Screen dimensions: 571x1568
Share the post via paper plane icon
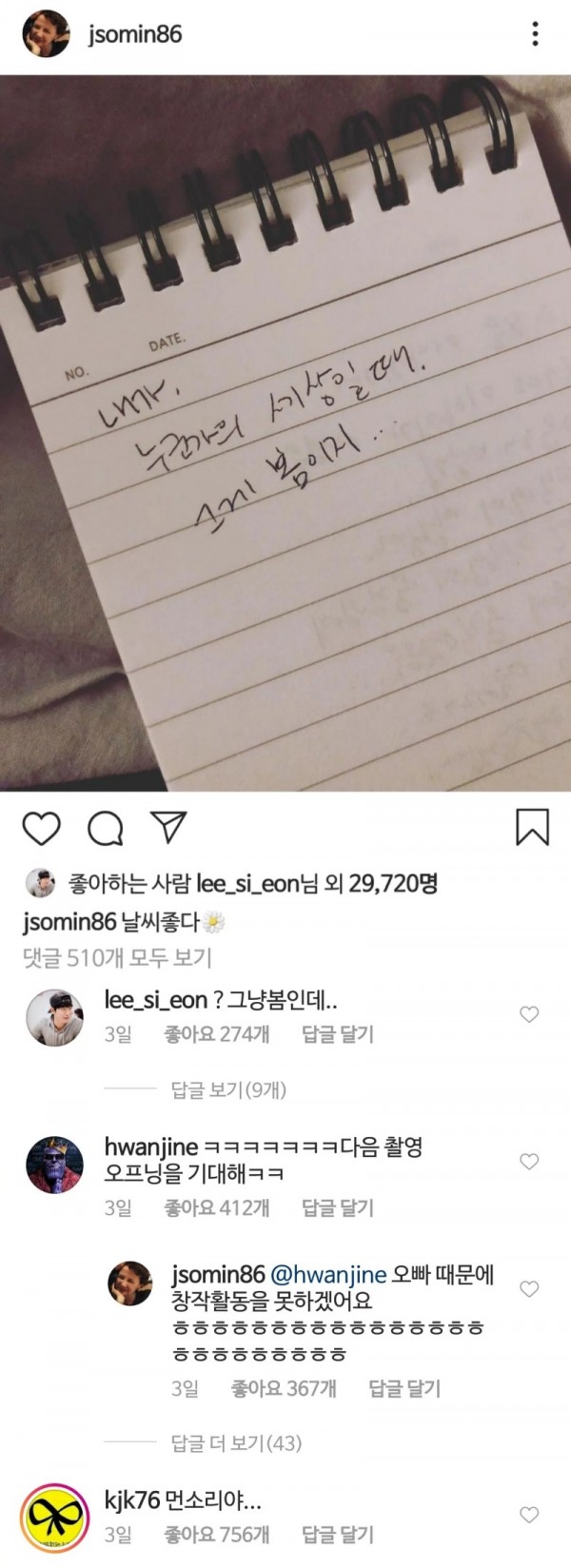168,827
